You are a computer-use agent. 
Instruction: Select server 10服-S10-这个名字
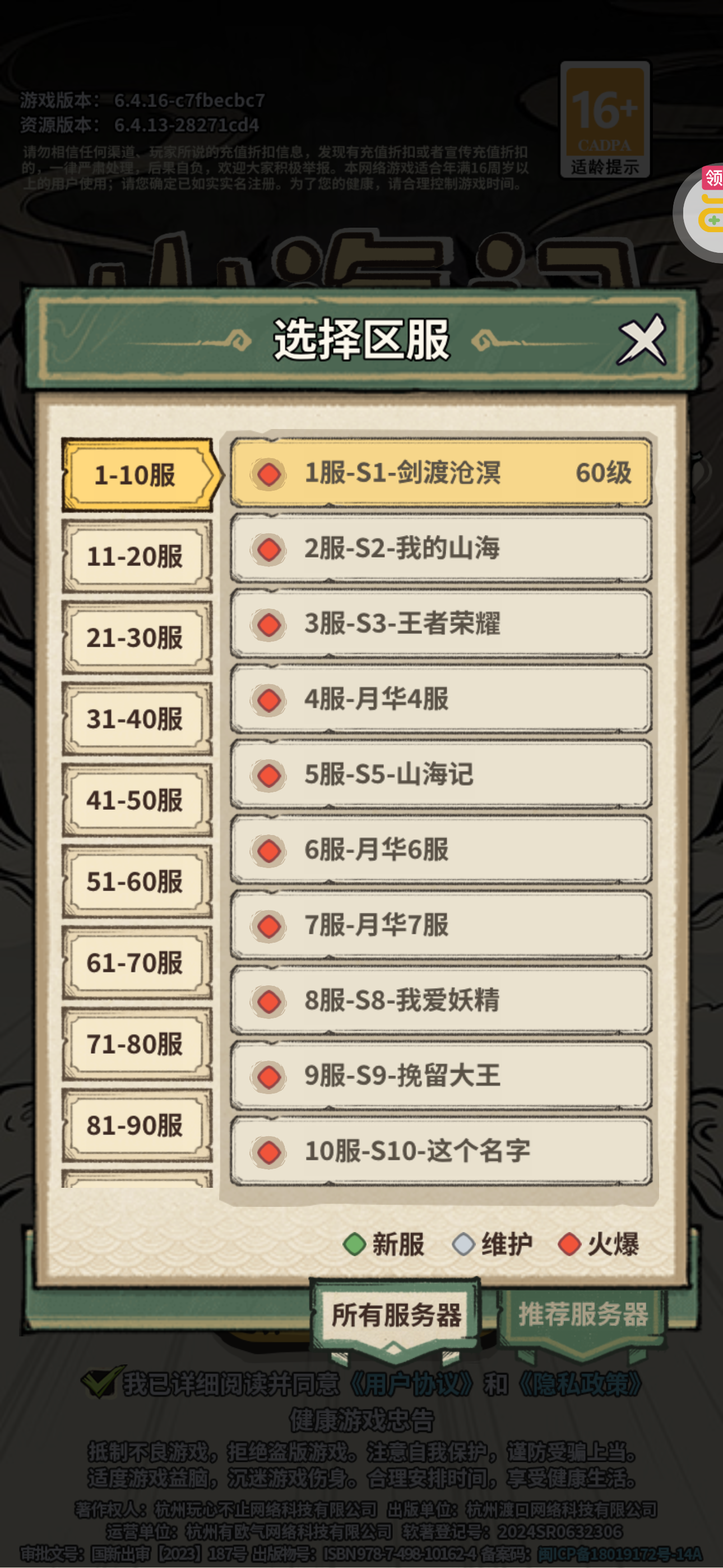tap(441, 1151)
